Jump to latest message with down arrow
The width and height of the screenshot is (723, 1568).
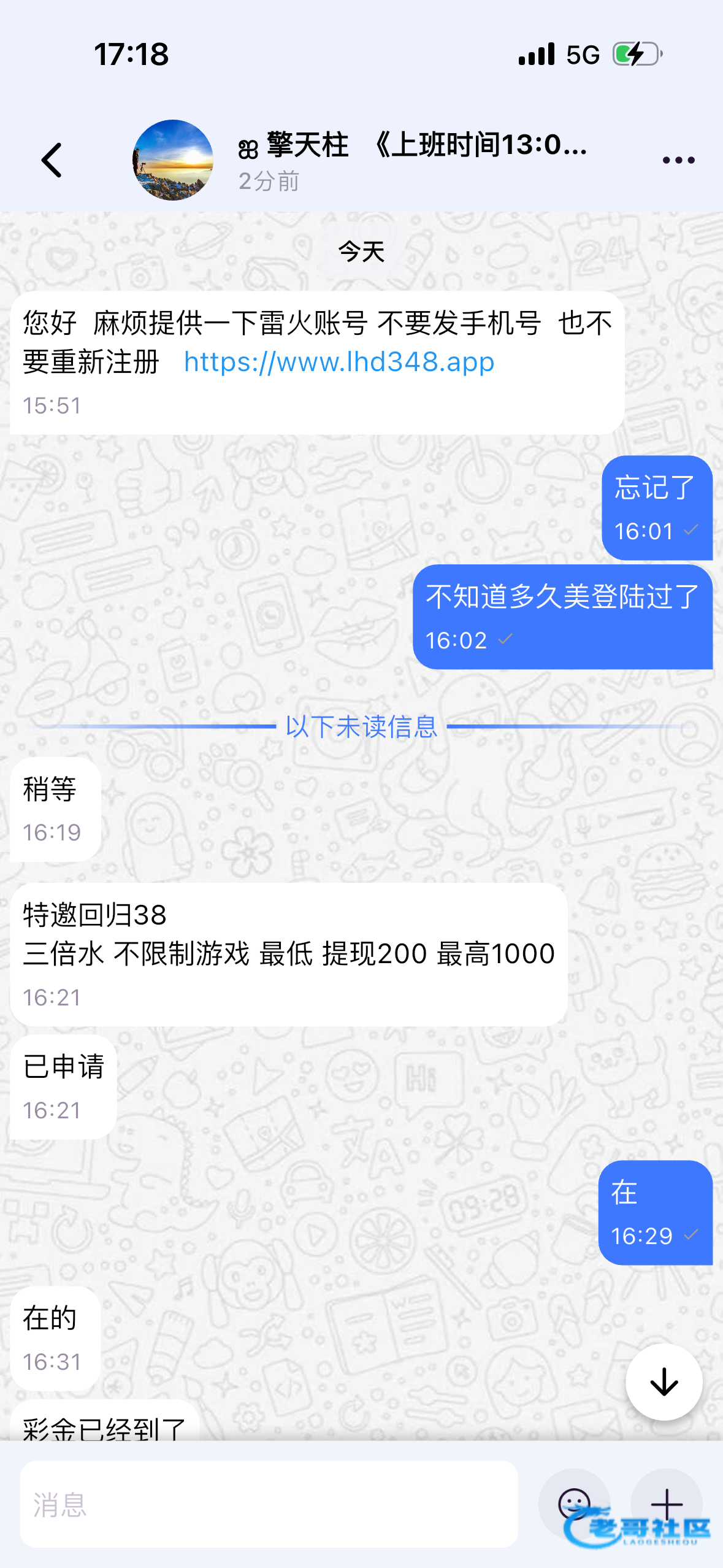tap(664, 1382)
